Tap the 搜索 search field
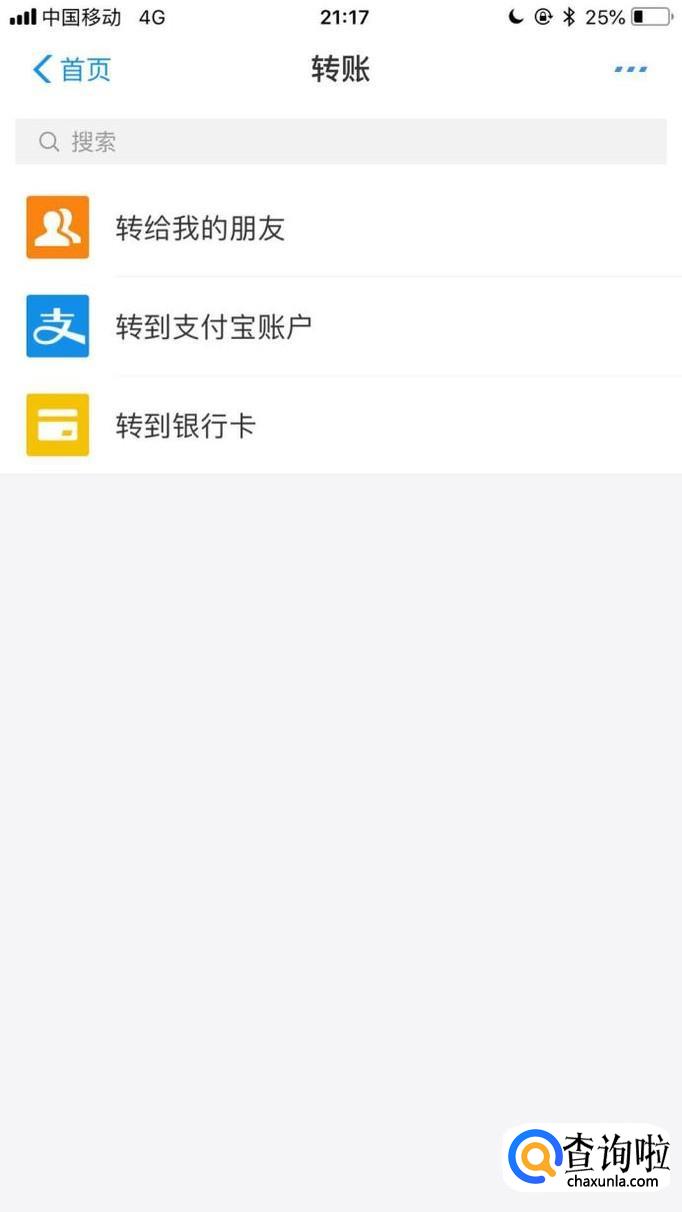The image size is (682, 1212). click(340, 142)
